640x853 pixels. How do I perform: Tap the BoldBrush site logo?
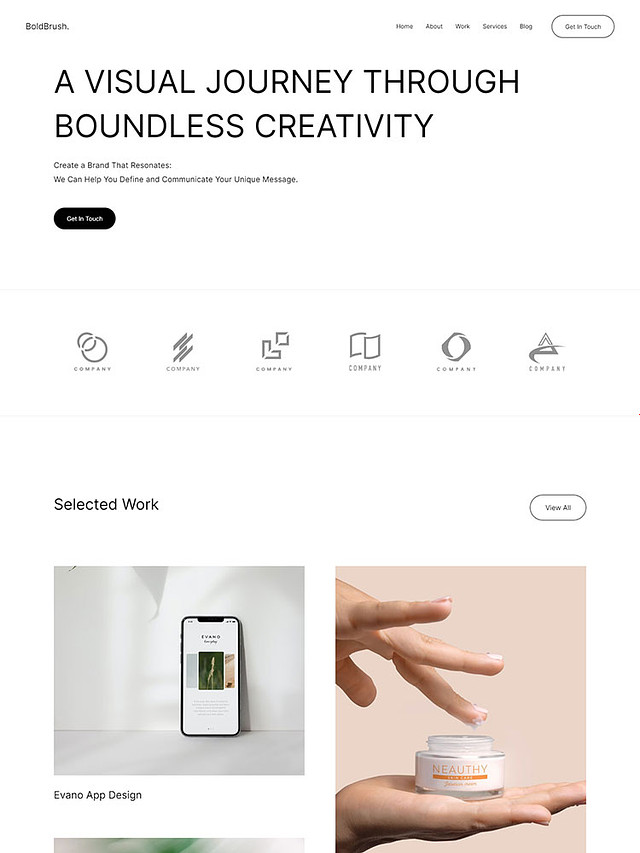(x=47, y=27)
